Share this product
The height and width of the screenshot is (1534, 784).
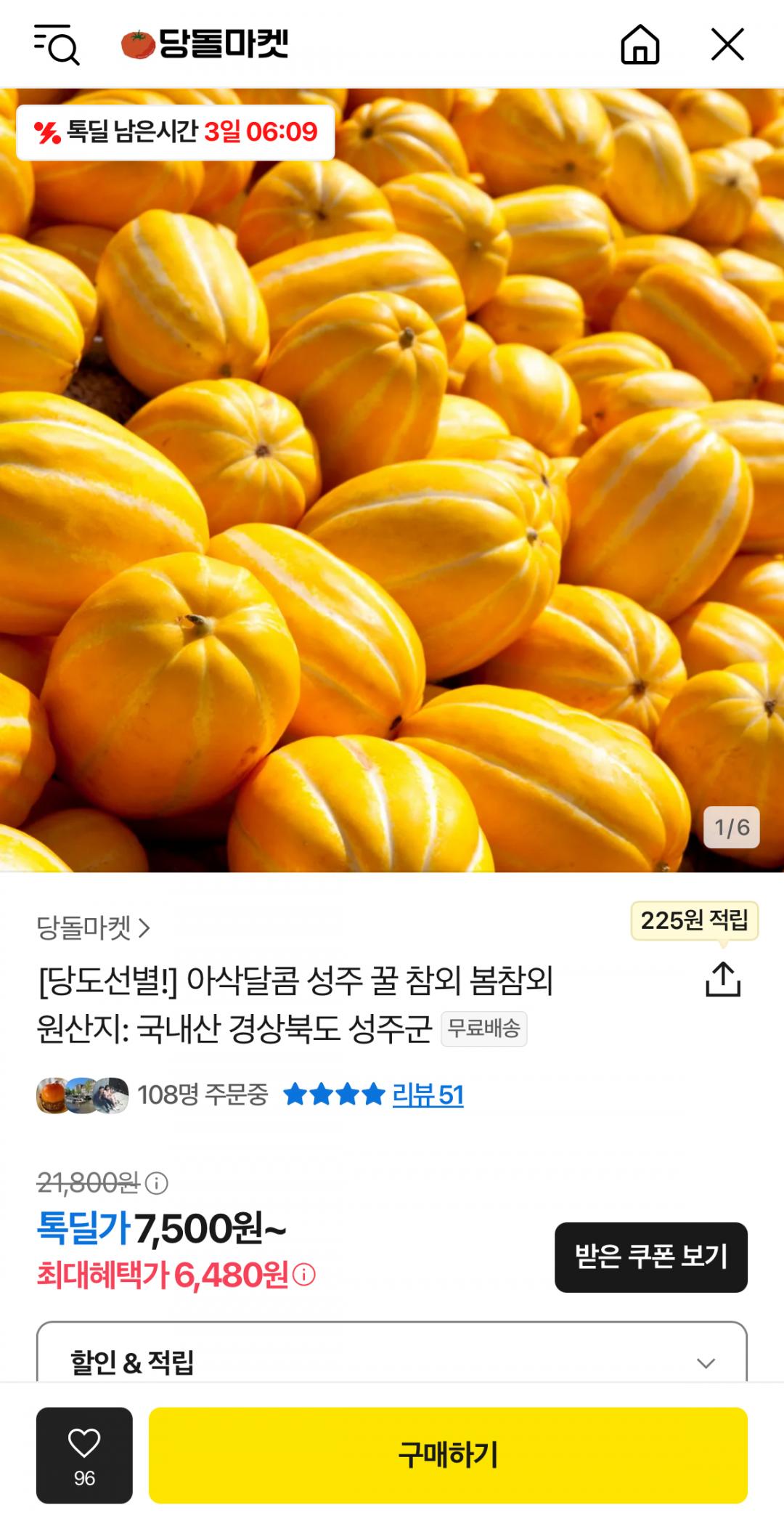point(723,980)
